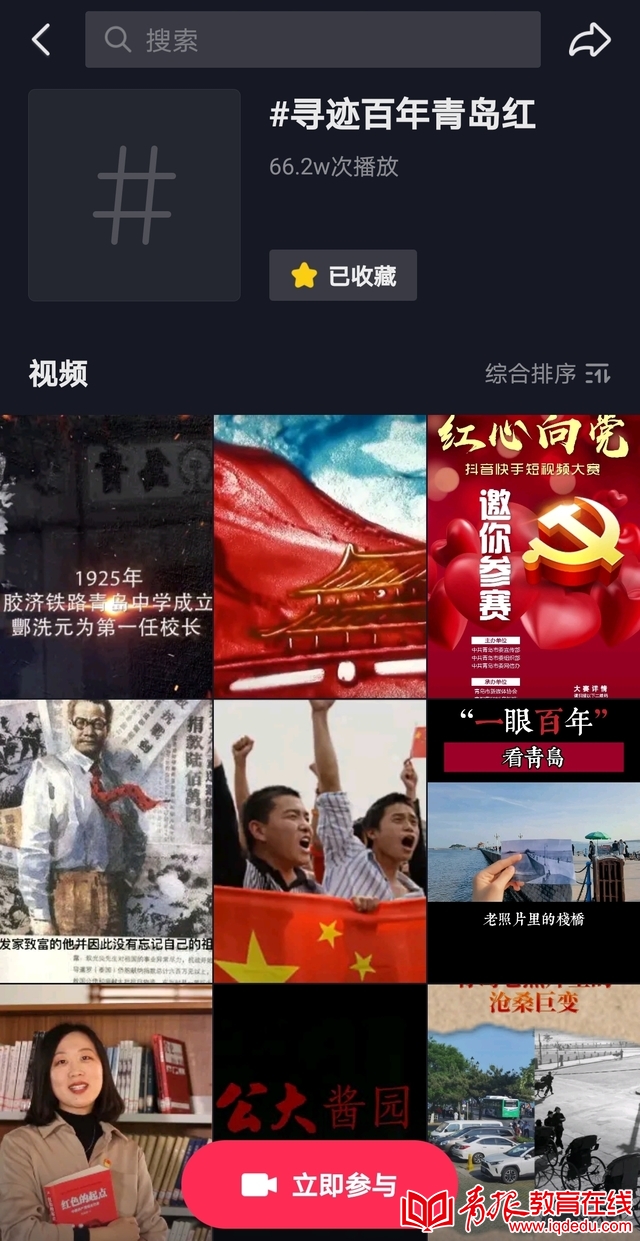Toggle the 已收藏 favorite button
The image size is (640, 1241).
coord(343,276)
